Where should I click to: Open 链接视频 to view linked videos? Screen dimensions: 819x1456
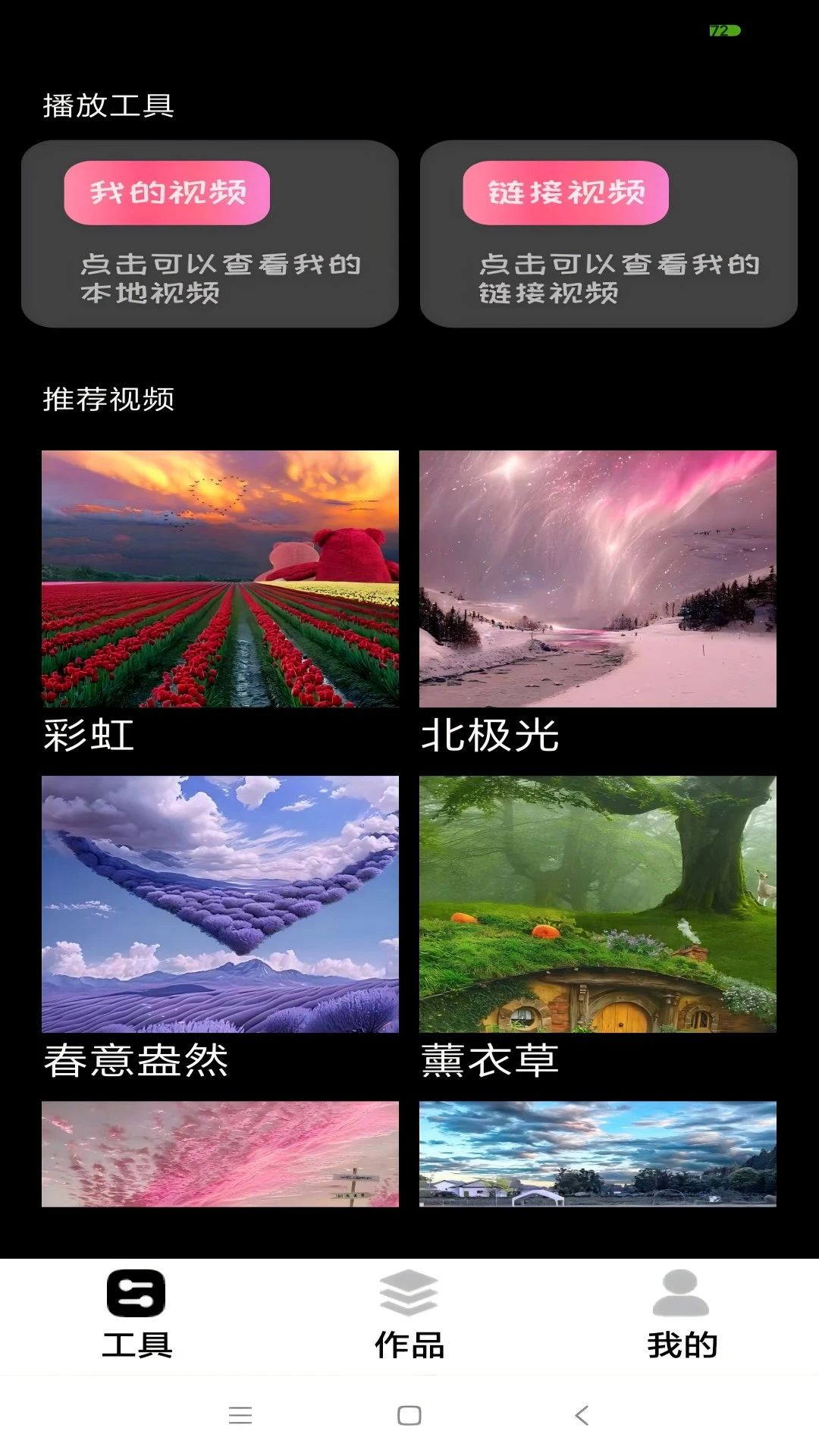click(x=566, y=194)
